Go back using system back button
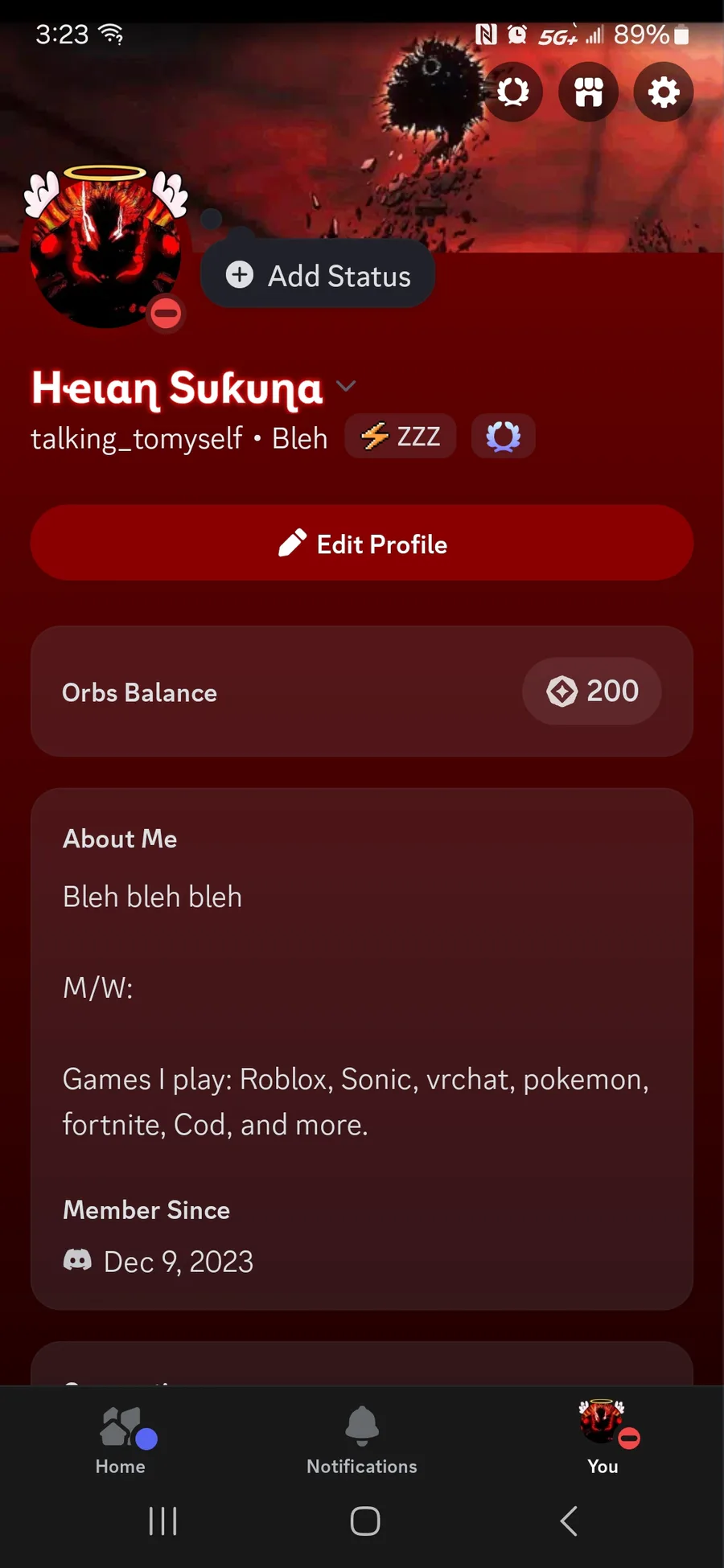The image size is (724, 1568). pyautogui.click(x=569, y=1521)
